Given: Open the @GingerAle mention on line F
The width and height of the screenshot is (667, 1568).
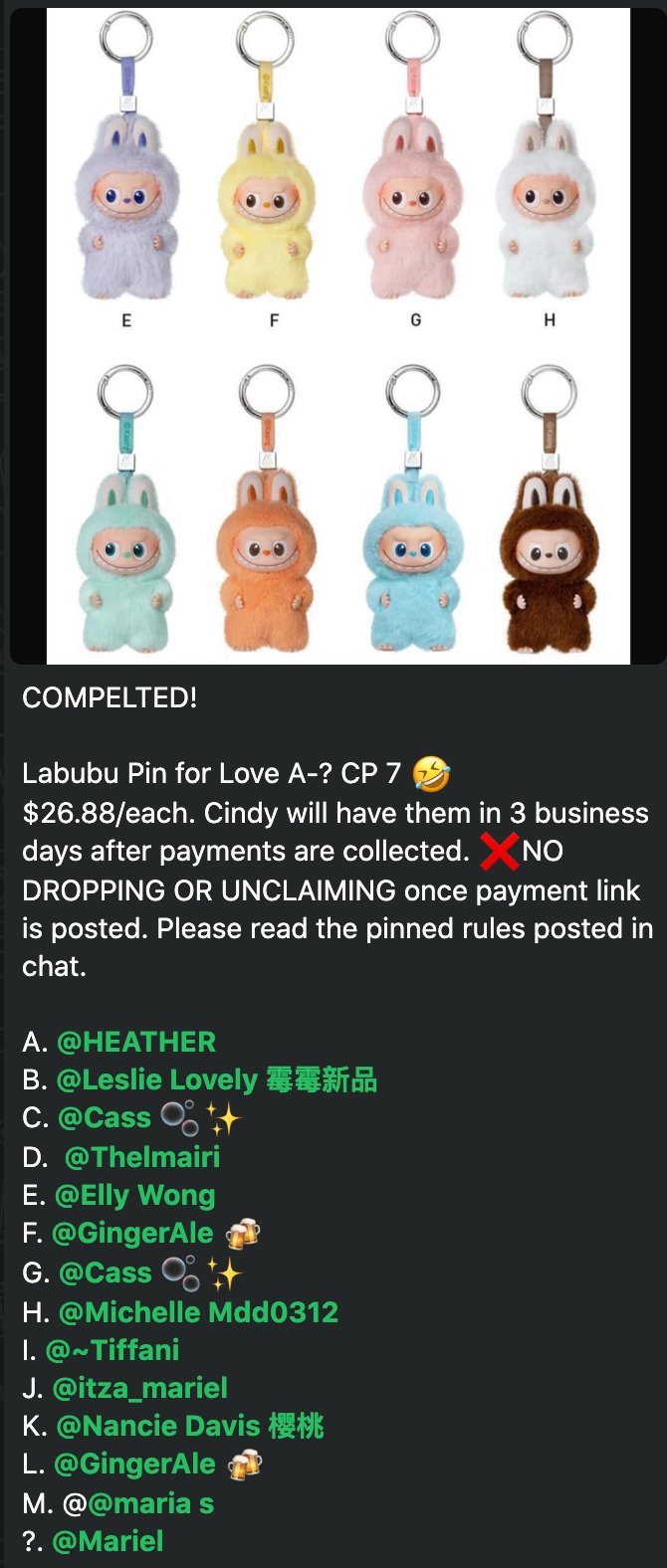Looking at the screenshot, I should [x=132, y=1234].
